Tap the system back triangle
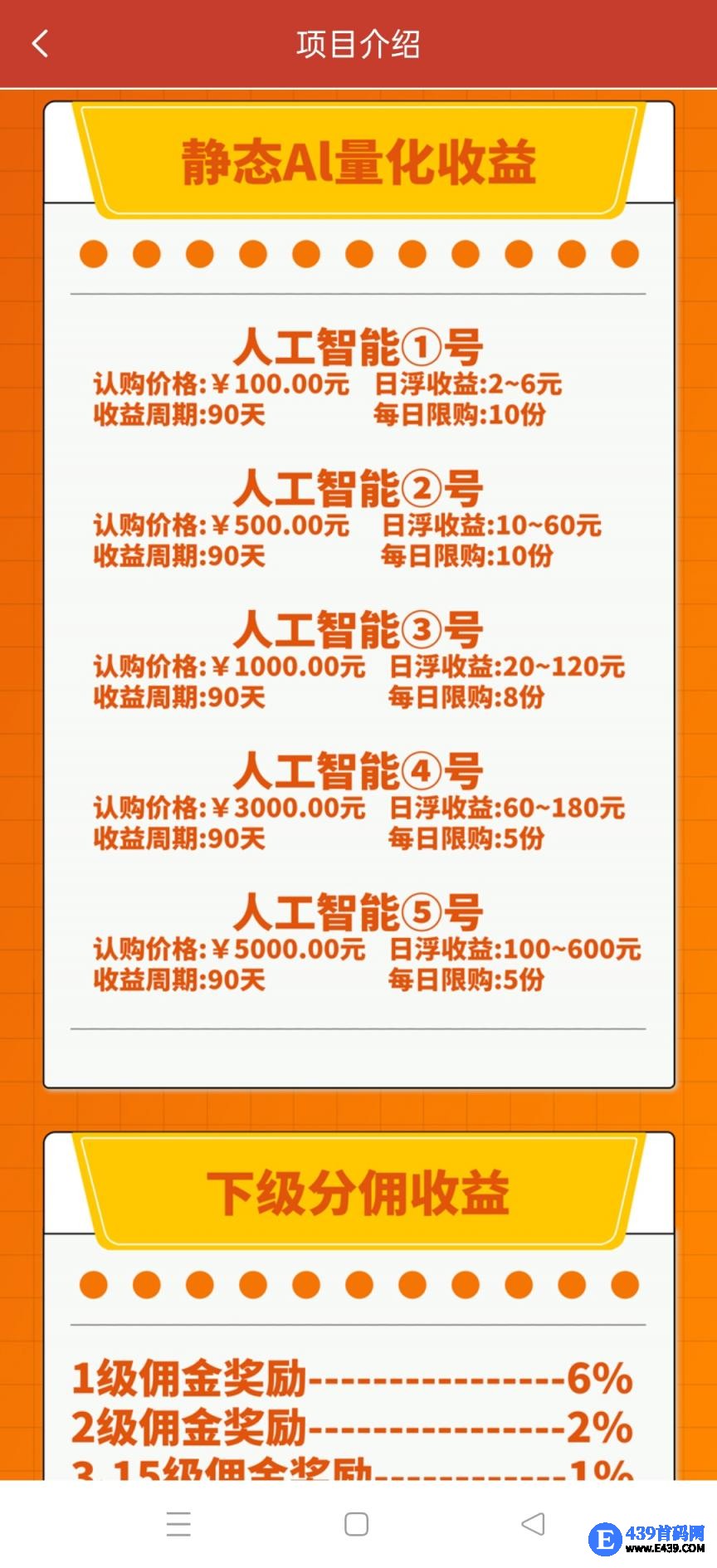Screen dimensions: 717x1568 533,1524
